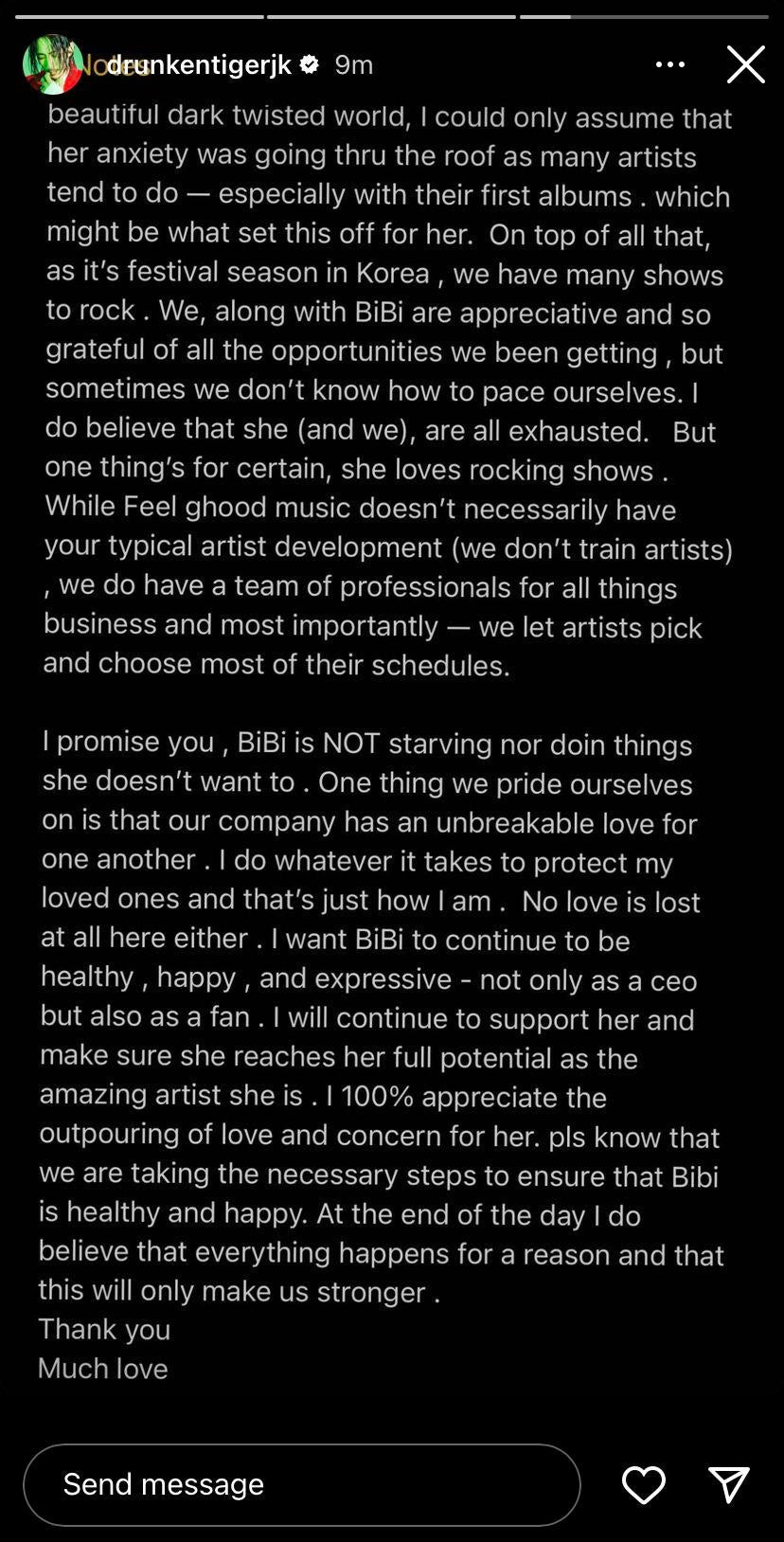Tap the drunkentigerjk username
Screen dimensions: 784x1542
[x=199, y=64]
